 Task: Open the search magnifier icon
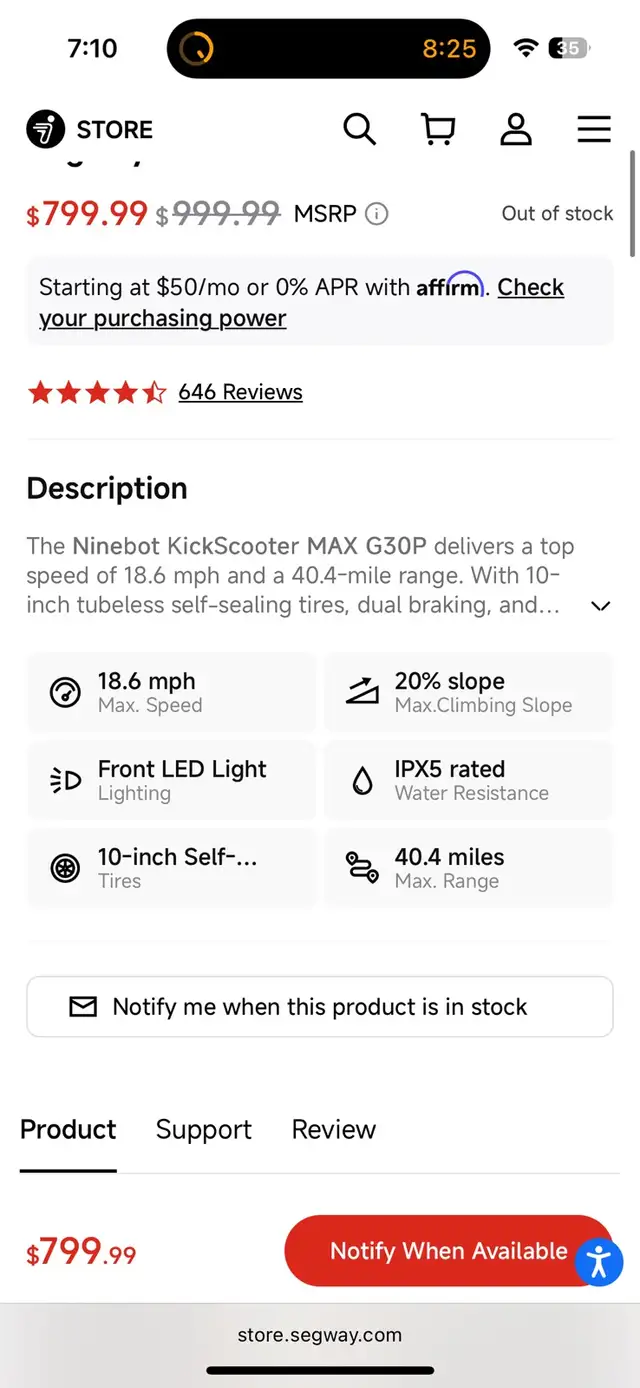359,129
